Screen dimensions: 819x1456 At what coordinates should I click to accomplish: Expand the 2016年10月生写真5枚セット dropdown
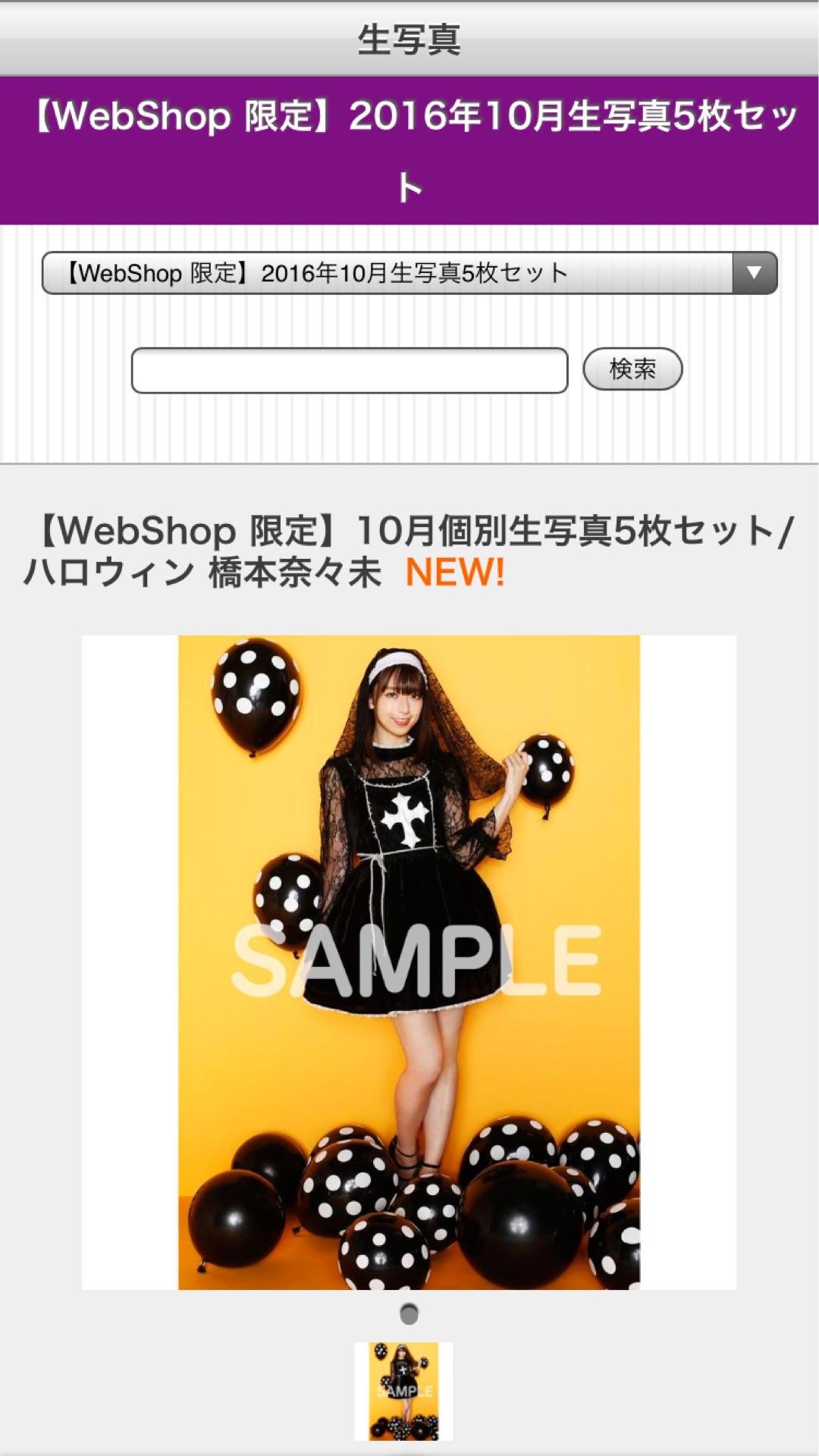tap(409, 273)
